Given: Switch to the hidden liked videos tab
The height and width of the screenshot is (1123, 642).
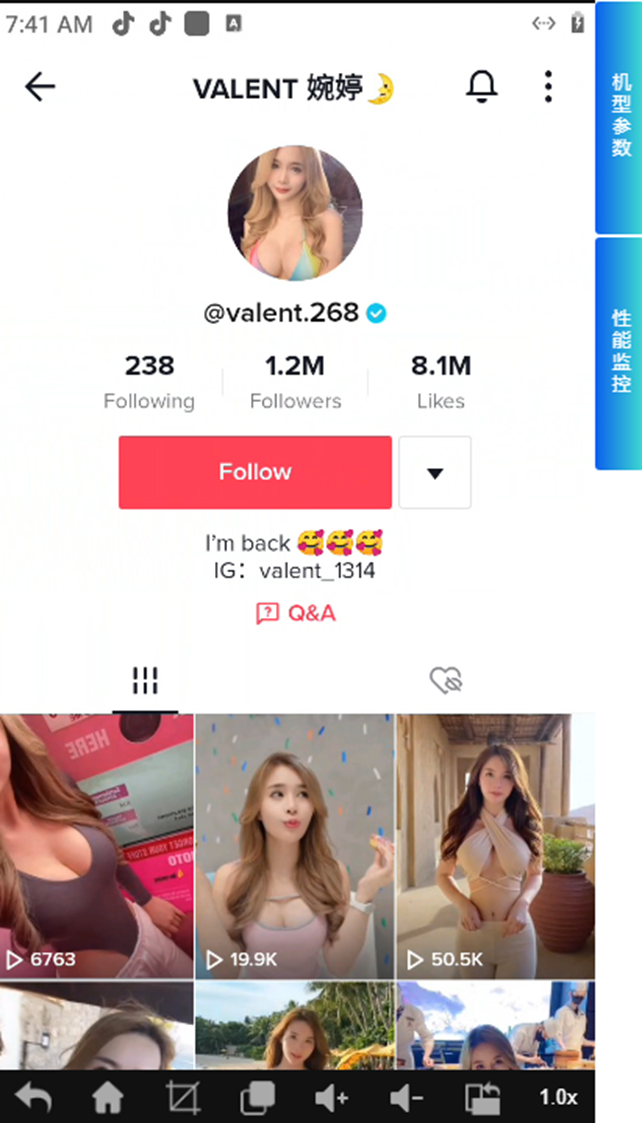Looking at the screenshot, I should coord(445,681).
